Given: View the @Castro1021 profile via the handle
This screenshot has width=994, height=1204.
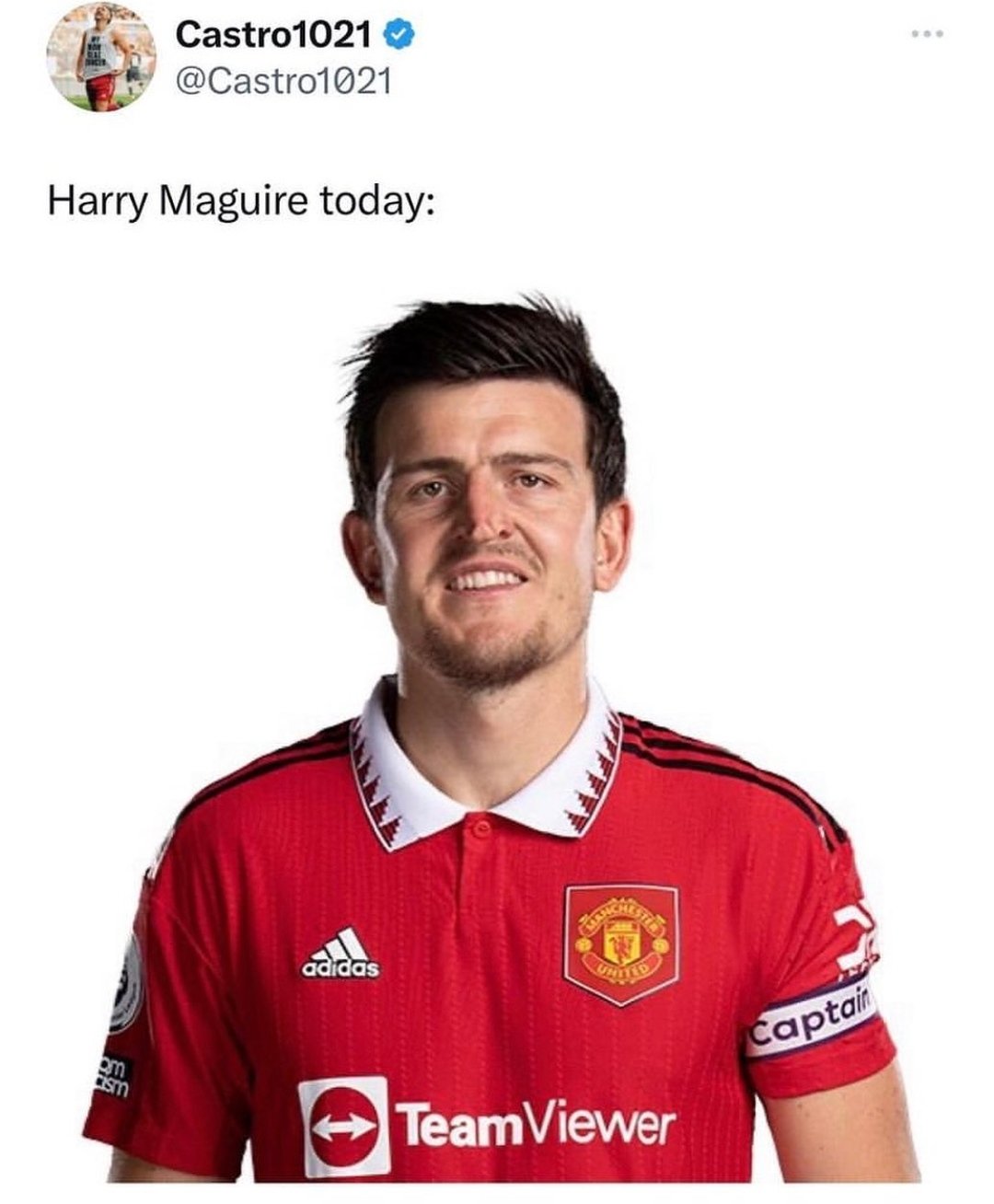Looking at the screenshot, I should 283,82.
